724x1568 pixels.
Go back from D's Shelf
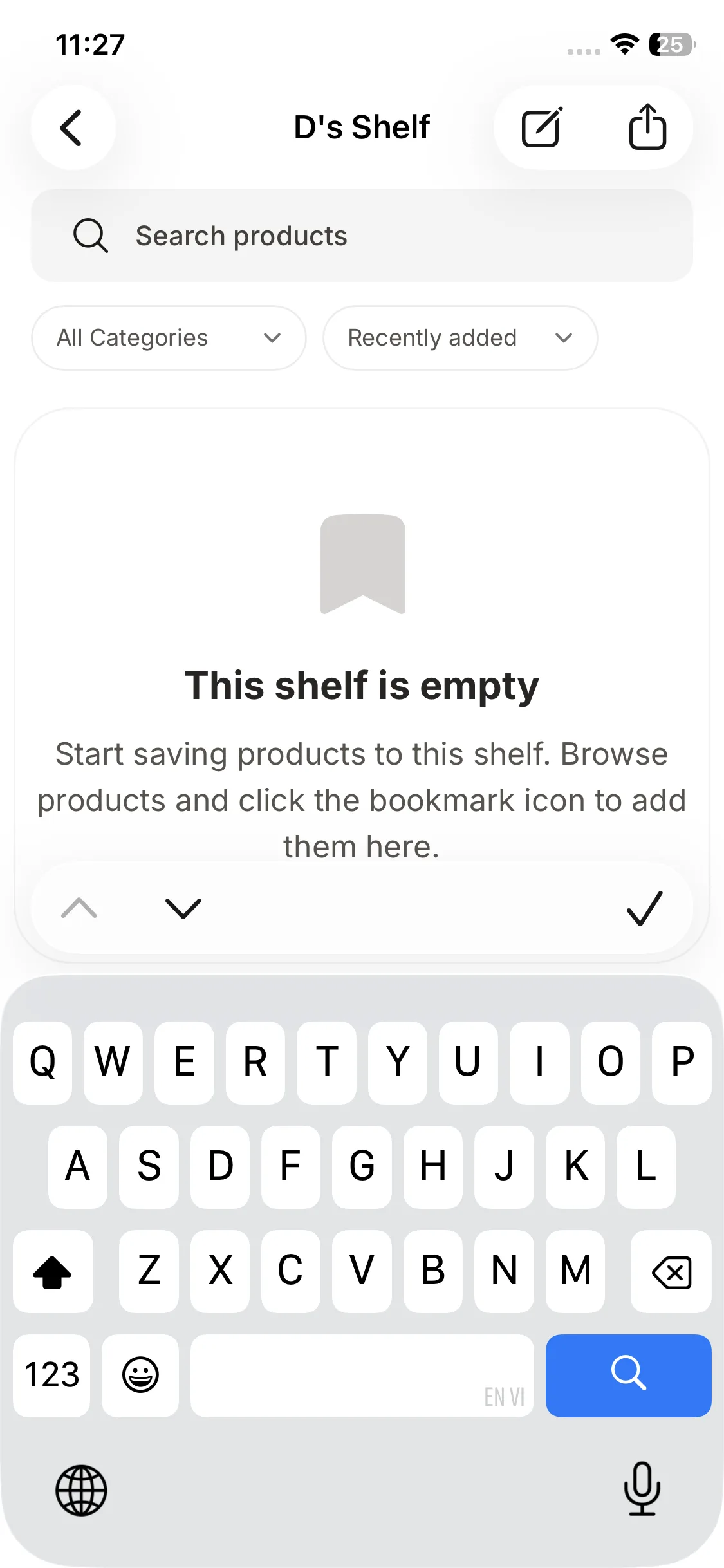tap(72, 127)
